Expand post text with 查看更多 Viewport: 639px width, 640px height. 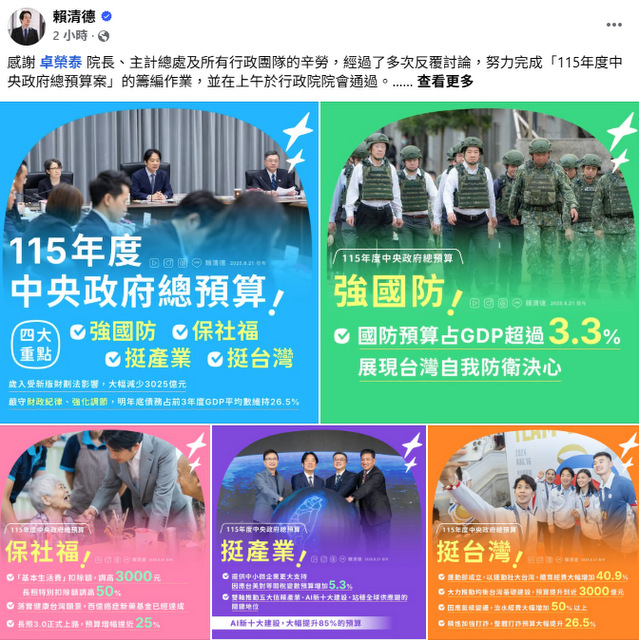[x=445, y=80]
